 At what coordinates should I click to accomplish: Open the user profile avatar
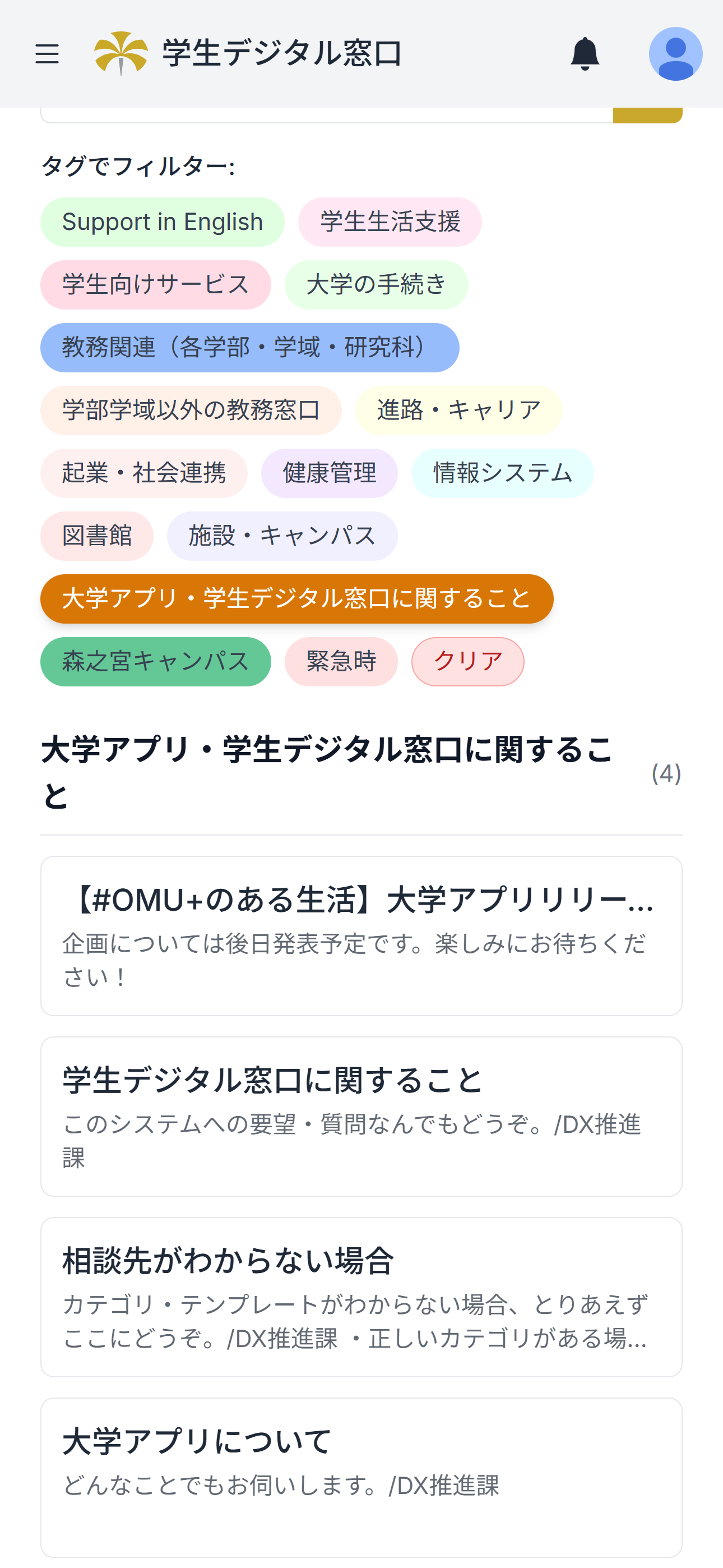(x=675, y=54)
